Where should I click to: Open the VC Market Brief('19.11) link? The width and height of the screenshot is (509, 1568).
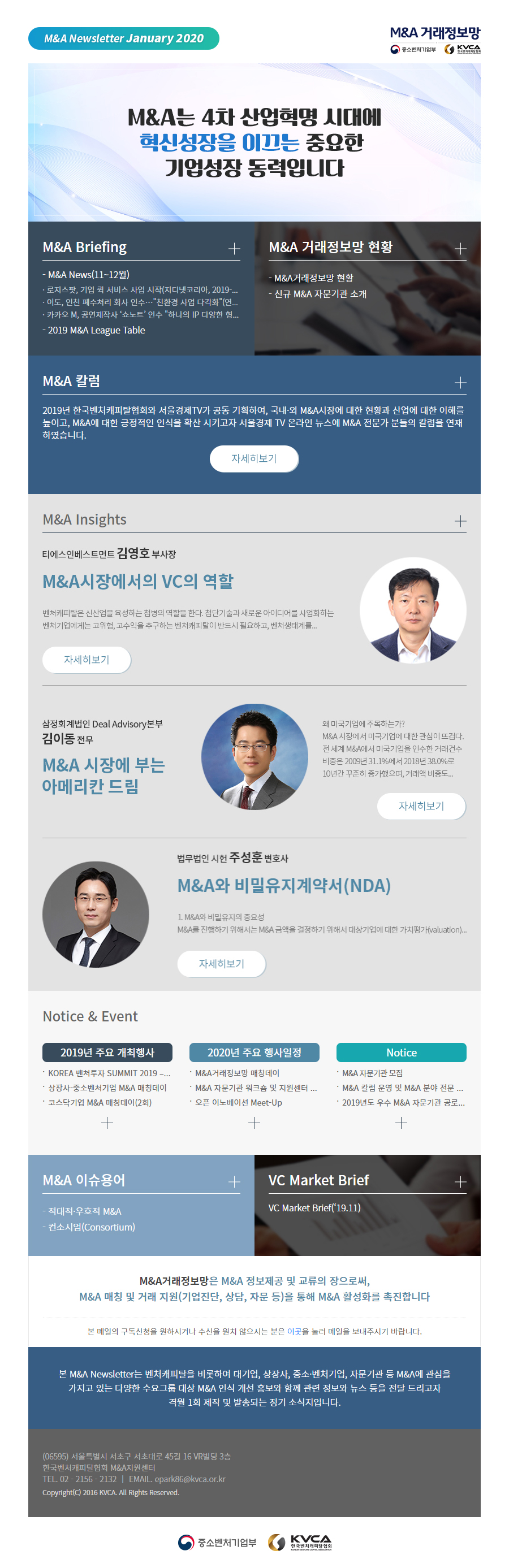coord(314,1207)
